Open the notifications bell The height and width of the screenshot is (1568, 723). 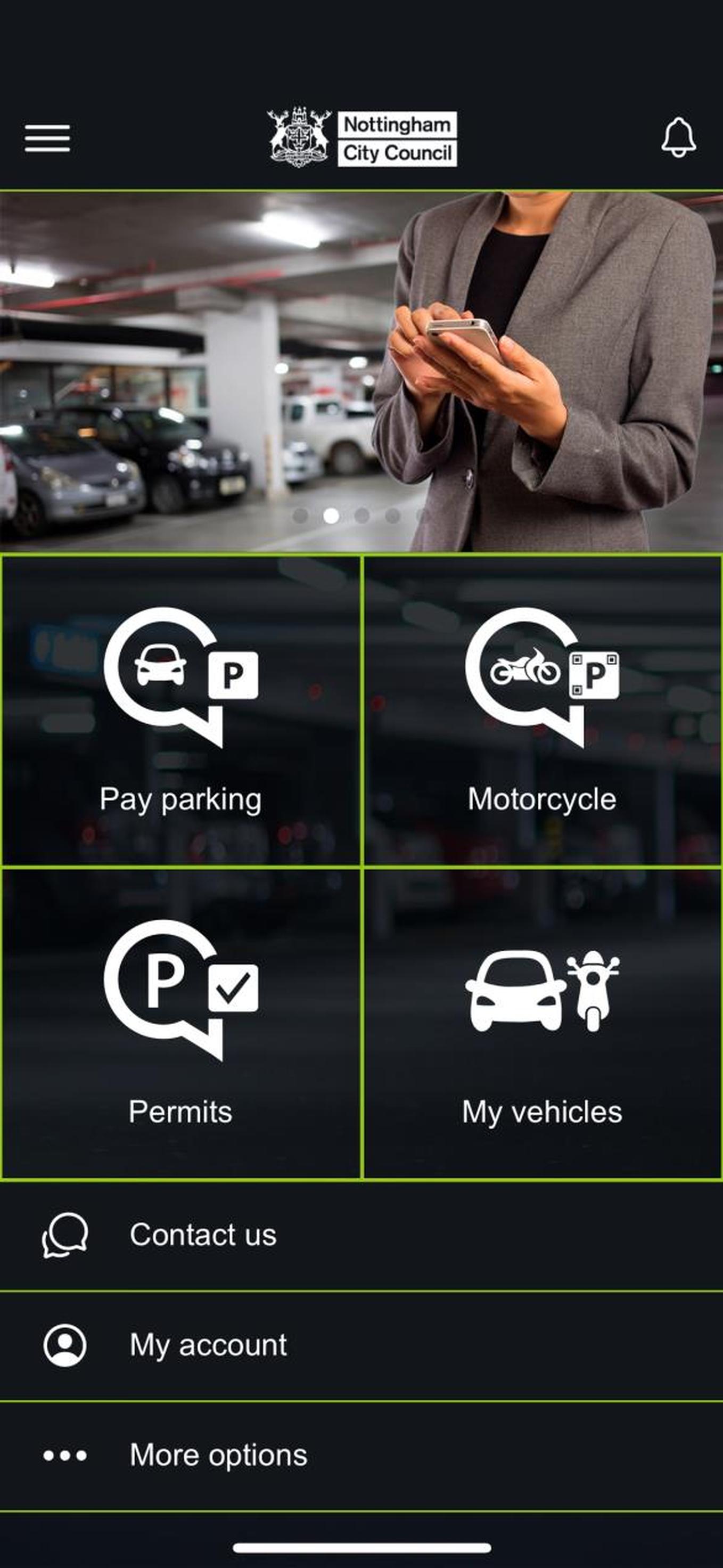click(679, 137)
